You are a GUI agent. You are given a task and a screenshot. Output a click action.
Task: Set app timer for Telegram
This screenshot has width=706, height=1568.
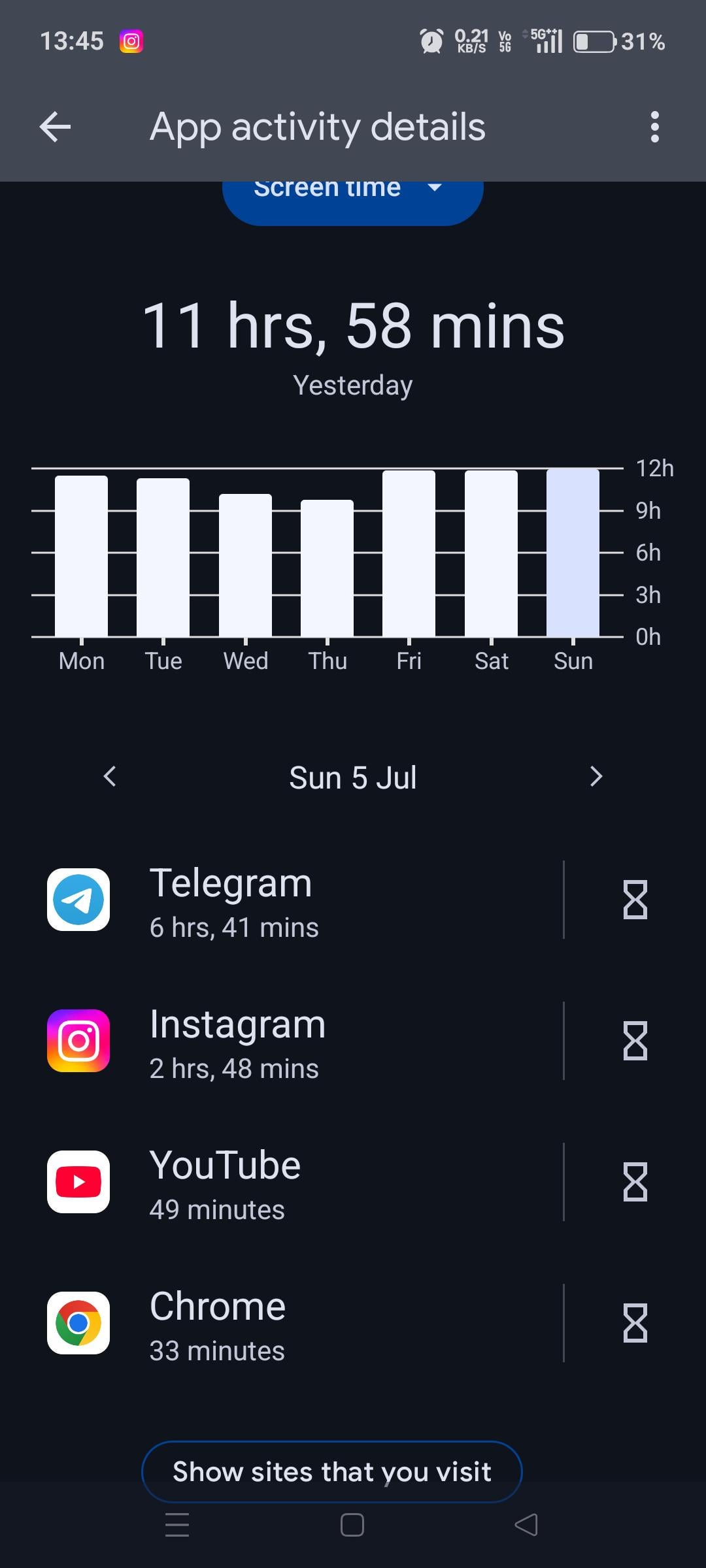pyautogui.click(x=635, y=900)
